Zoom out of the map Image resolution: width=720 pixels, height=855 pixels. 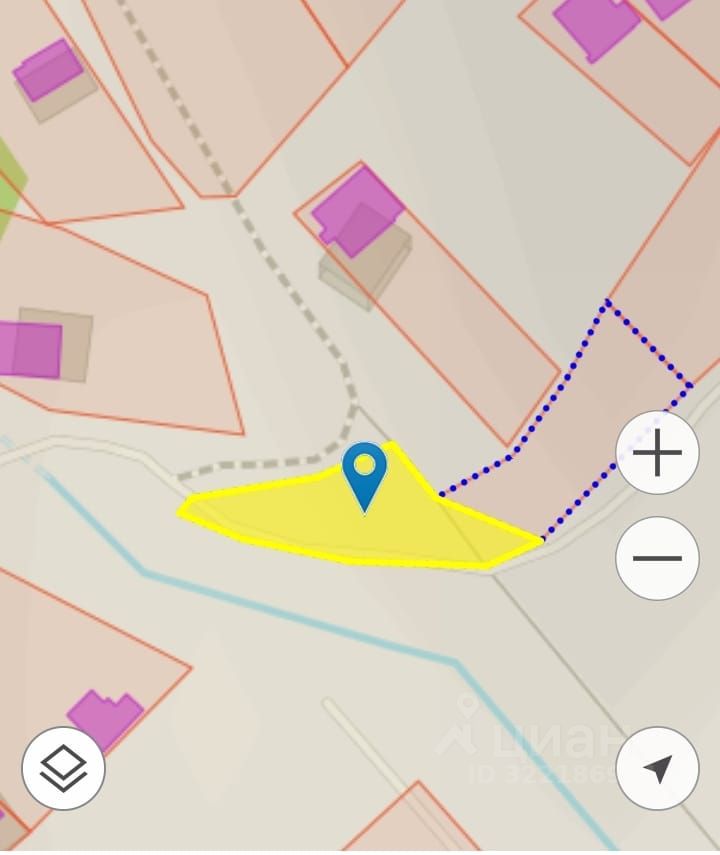(657, 558)
